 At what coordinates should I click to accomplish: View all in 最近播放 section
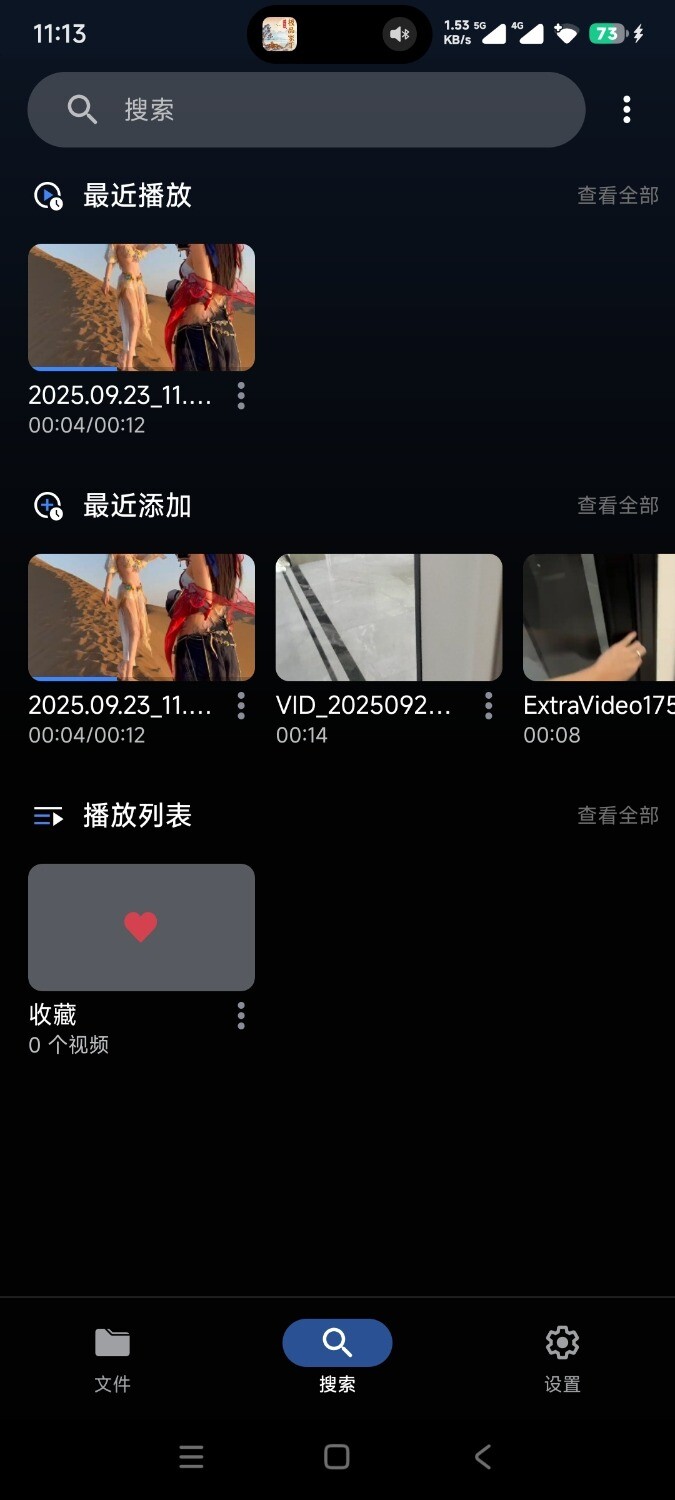[x=617, y=196]
